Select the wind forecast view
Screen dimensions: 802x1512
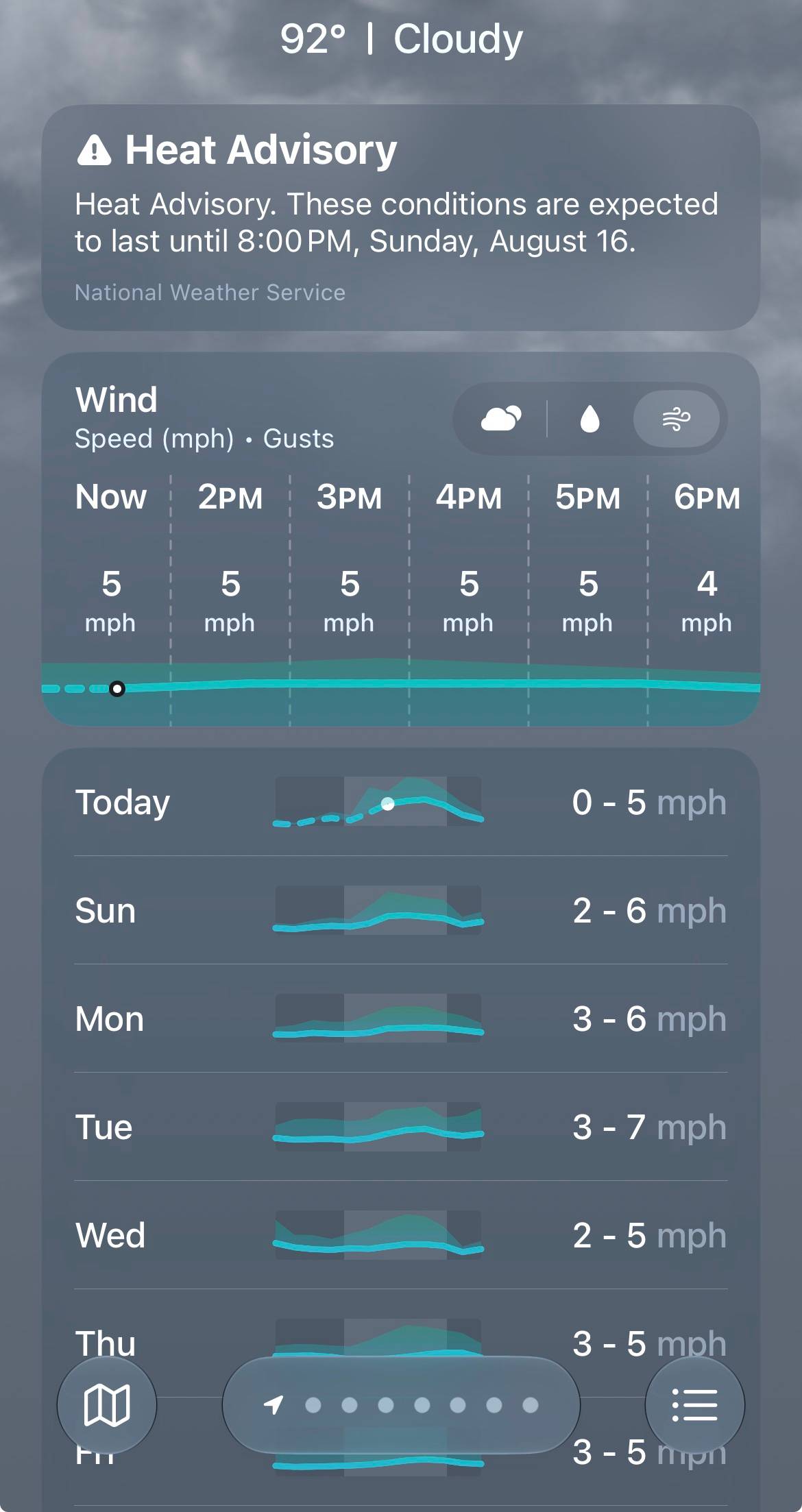pyautogui.click(x=676, y=418)
